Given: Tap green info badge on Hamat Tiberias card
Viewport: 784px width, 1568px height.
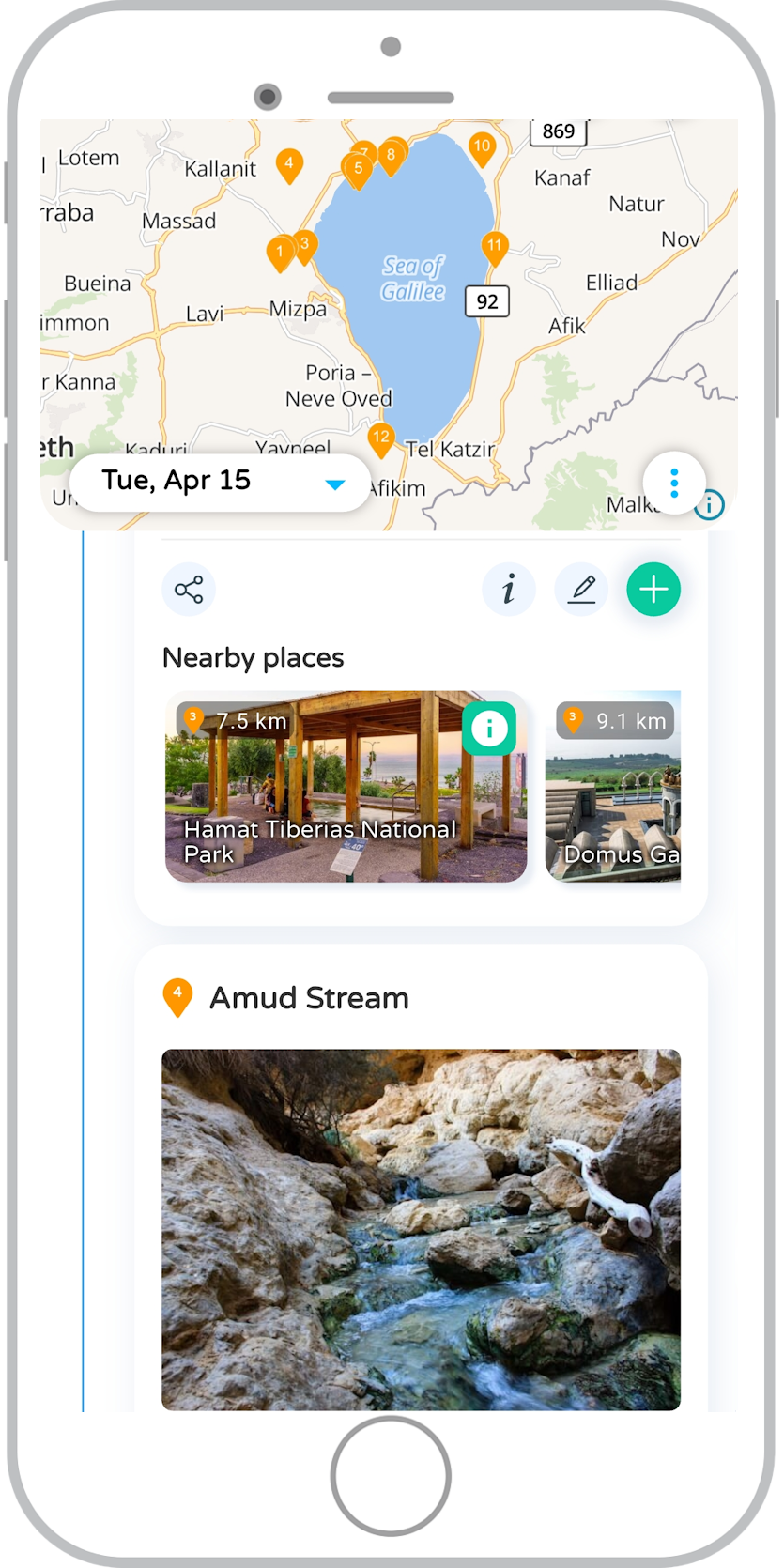Looking at the screenshot, I should coord(489,729).
